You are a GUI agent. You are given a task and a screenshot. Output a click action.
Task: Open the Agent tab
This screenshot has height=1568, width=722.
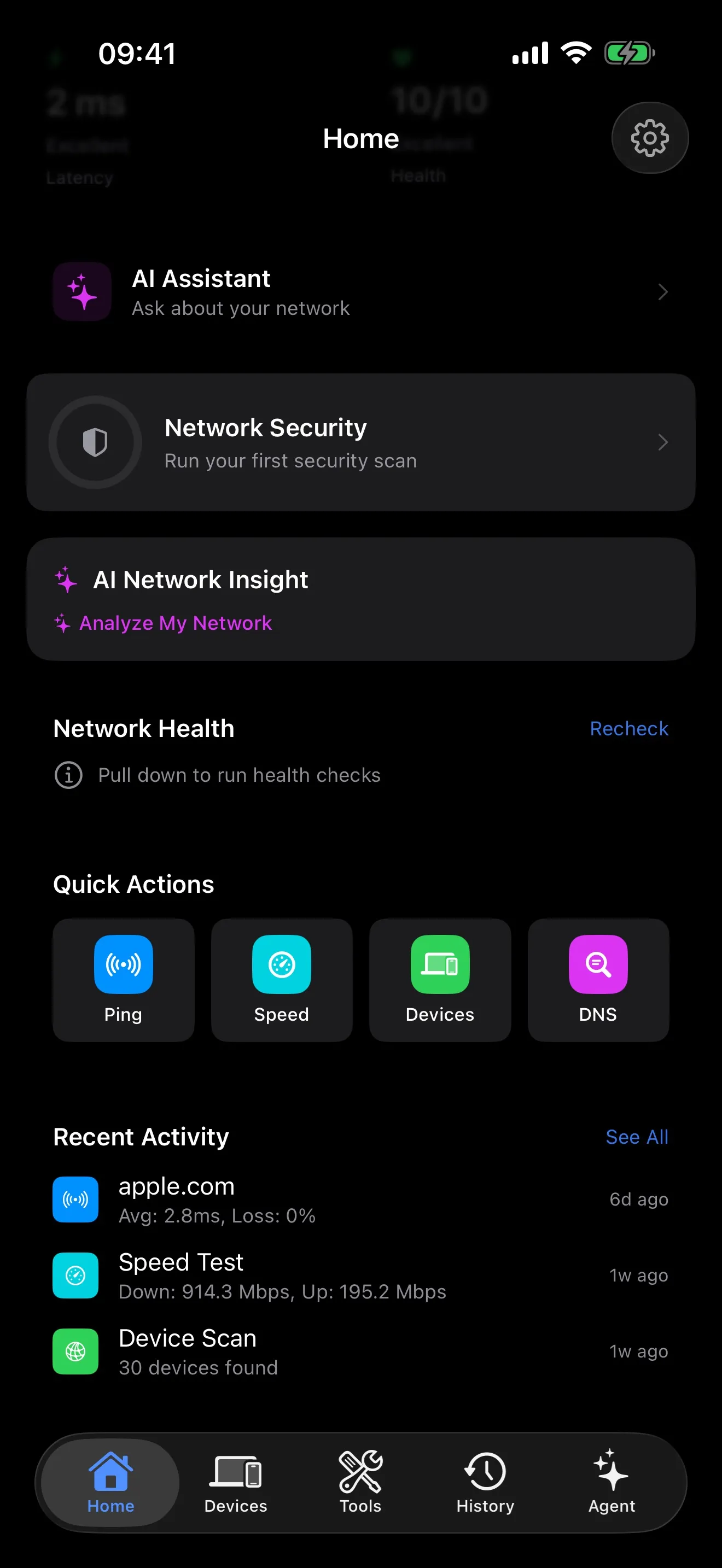611,1482
